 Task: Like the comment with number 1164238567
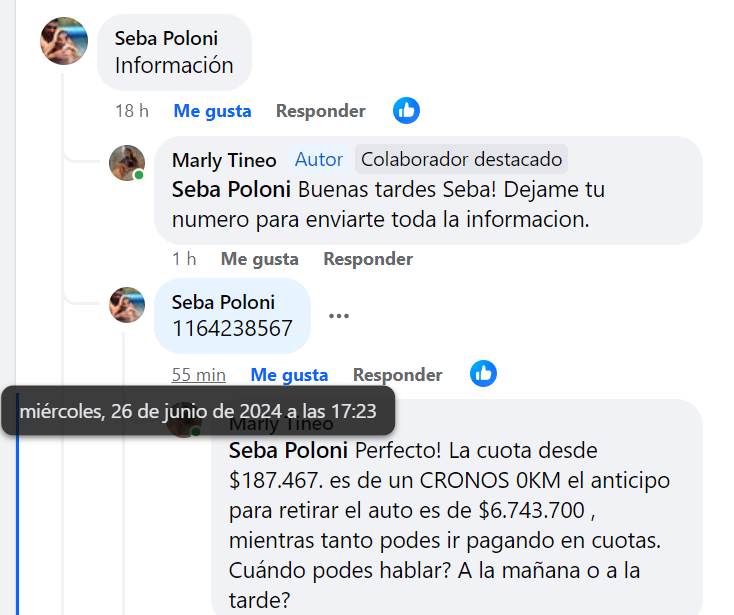coord(289,375)
